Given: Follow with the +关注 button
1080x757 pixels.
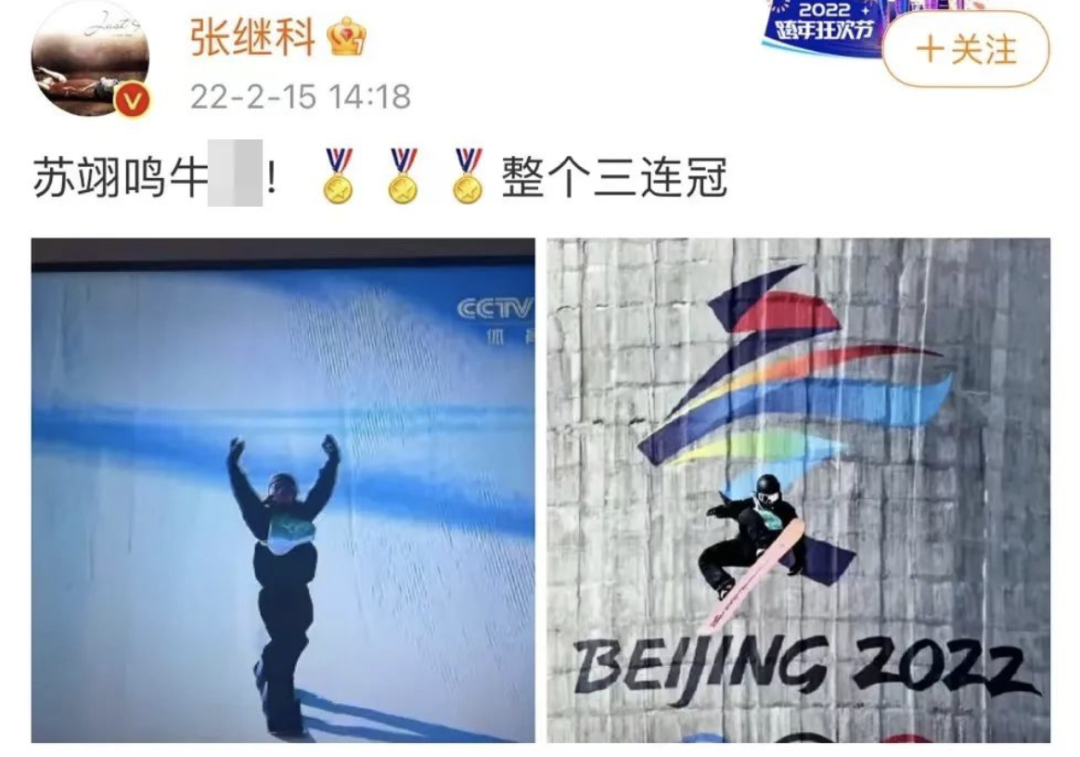Looking at the screenshot, I should click(x=965, y=49).
